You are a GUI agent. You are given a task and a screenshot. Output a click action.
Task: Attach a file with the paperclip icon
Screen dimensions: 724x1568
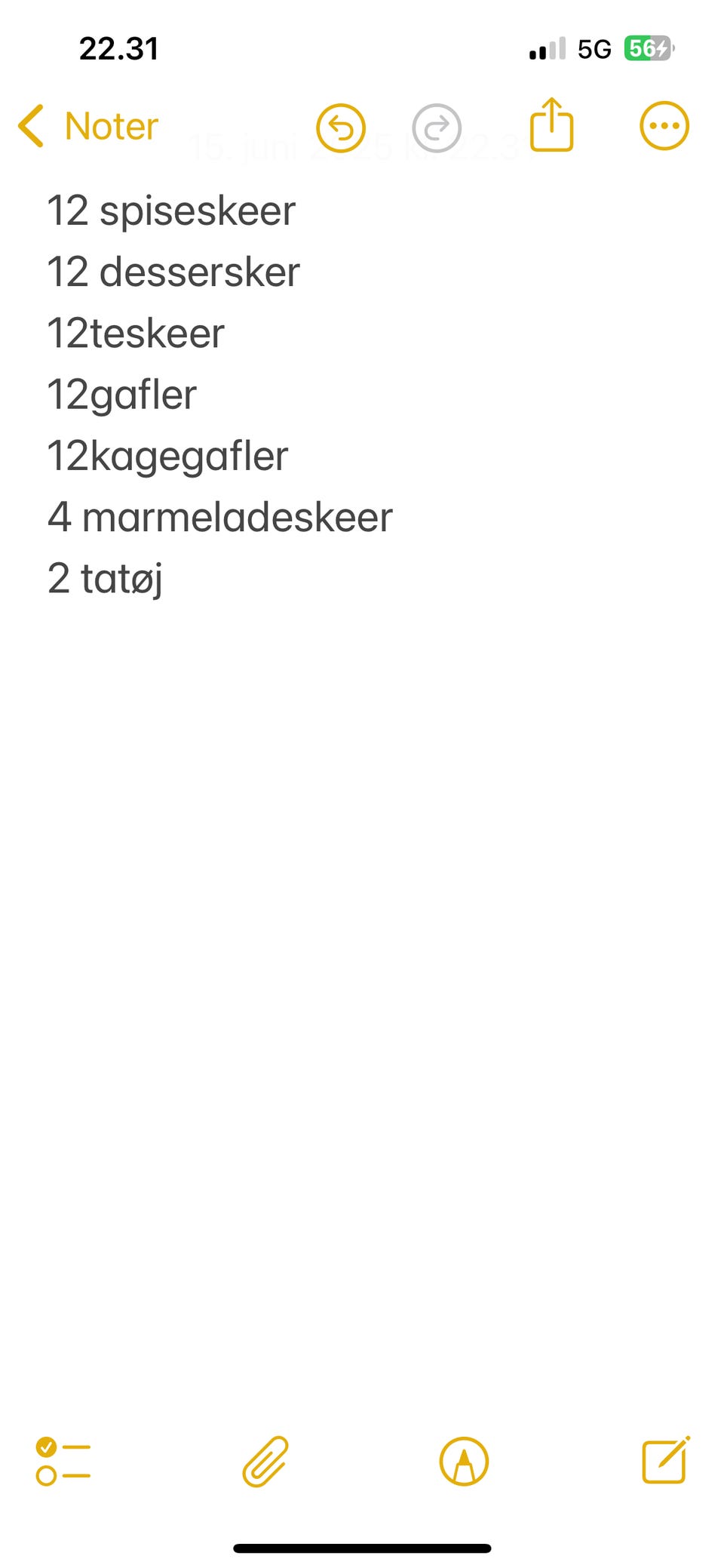265,1462
